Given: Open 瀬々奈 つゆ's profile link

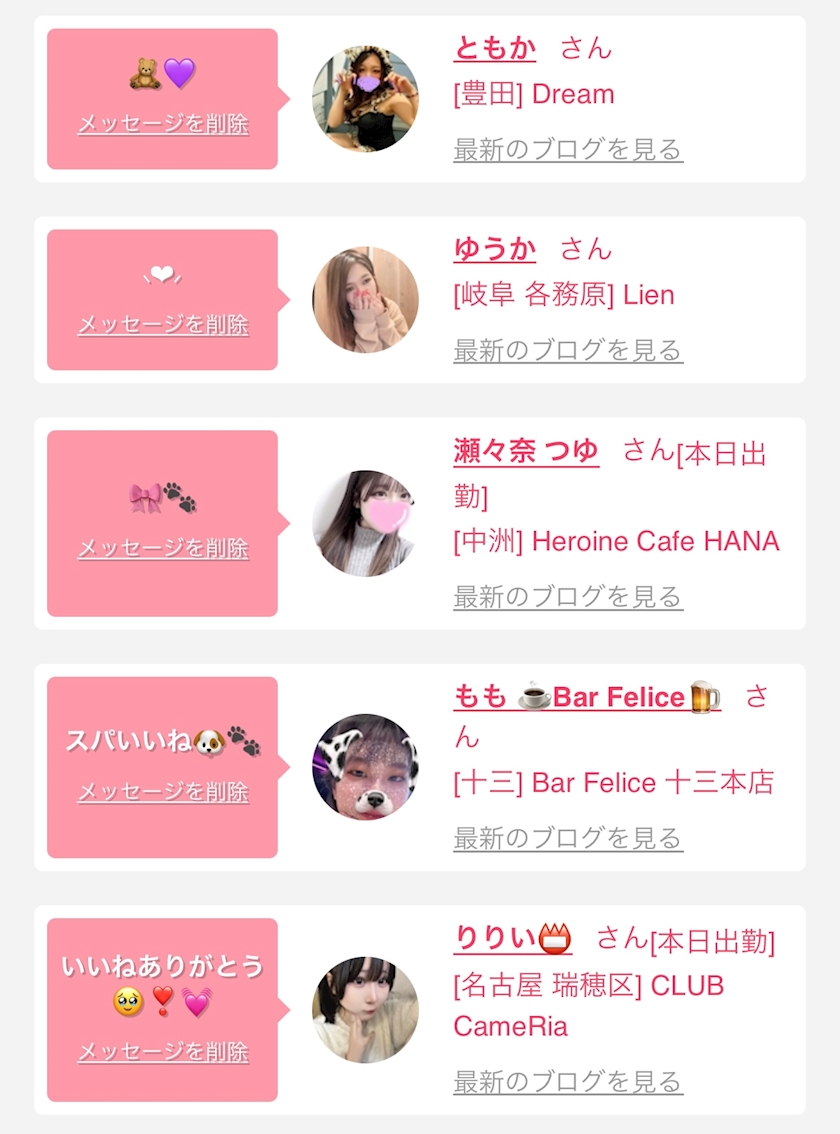Looking at the screenshot, I should (526, 451).
